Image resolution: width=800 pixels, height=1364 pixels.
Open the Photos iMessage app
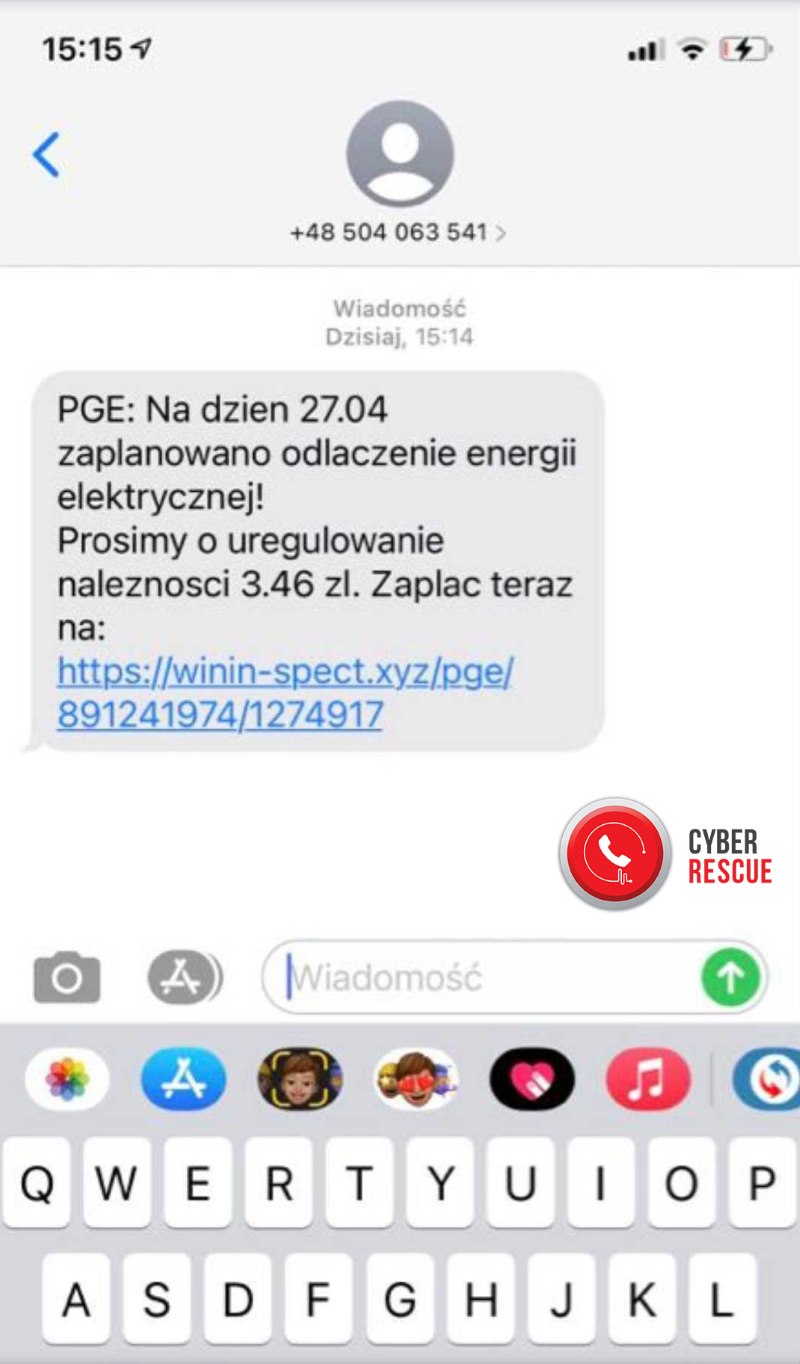click(67, 1080)
